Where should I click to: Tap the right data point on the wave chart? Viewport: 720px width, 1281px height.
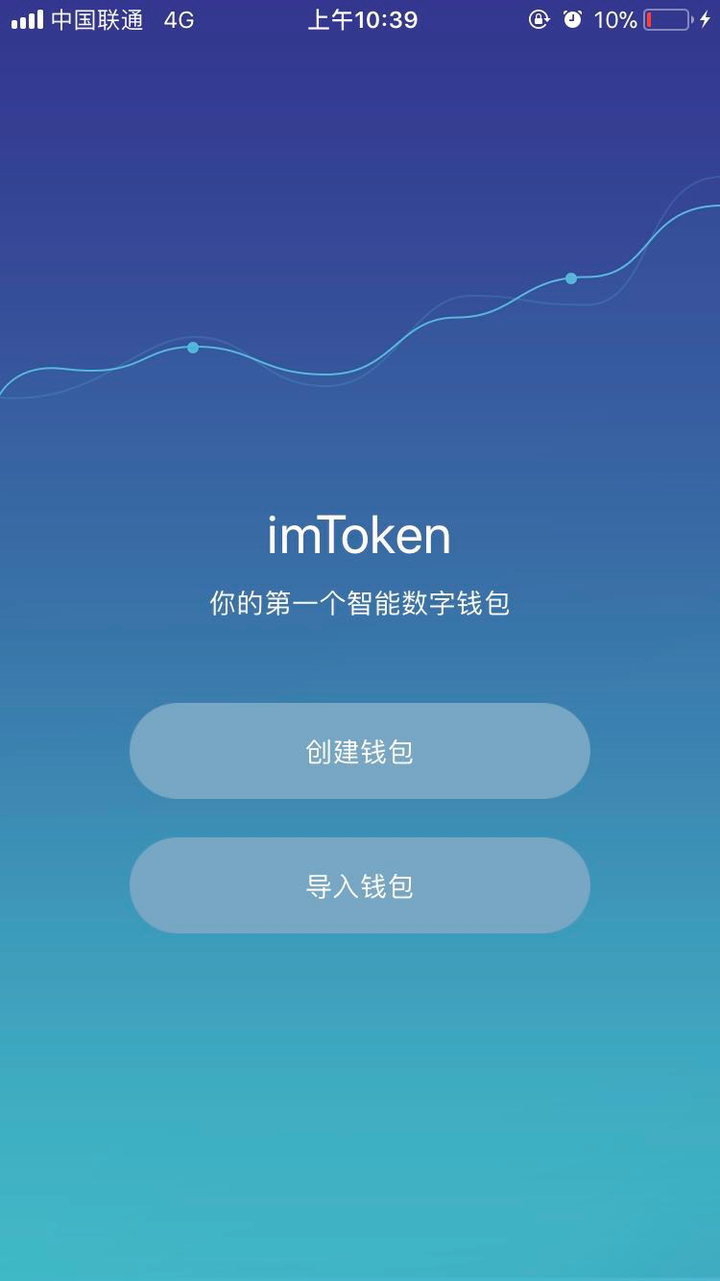pyautogui.click(x=571, y=278)
